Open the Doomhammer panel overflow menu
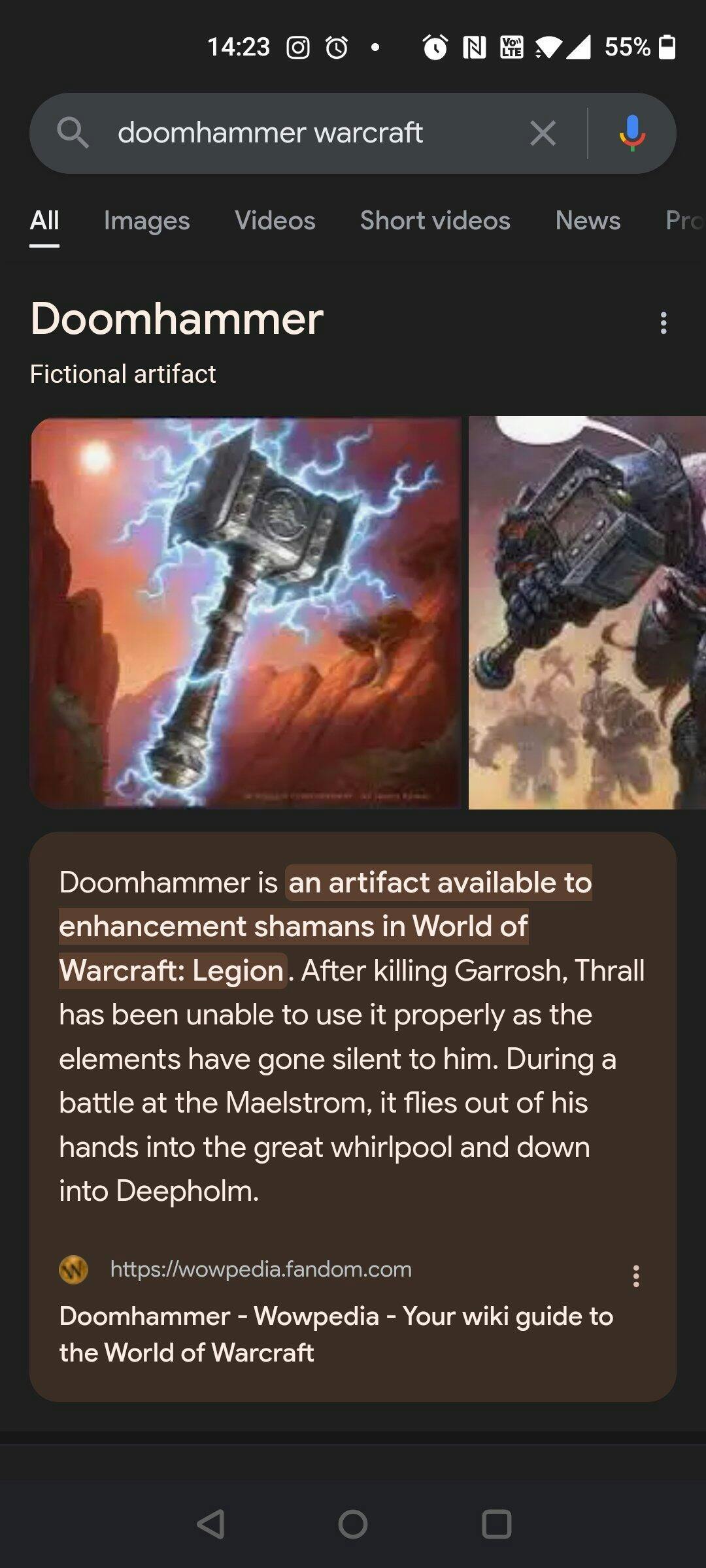 coord(664,323)
